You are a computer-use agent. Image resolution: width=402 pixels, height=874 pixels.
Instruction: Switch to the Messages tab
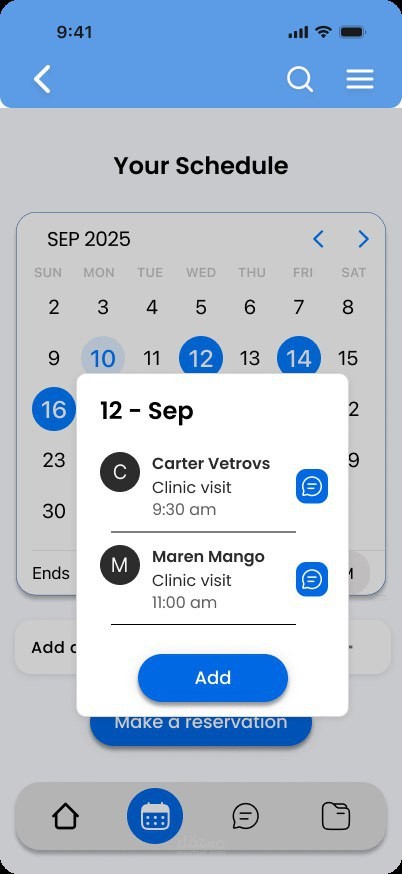245,817
